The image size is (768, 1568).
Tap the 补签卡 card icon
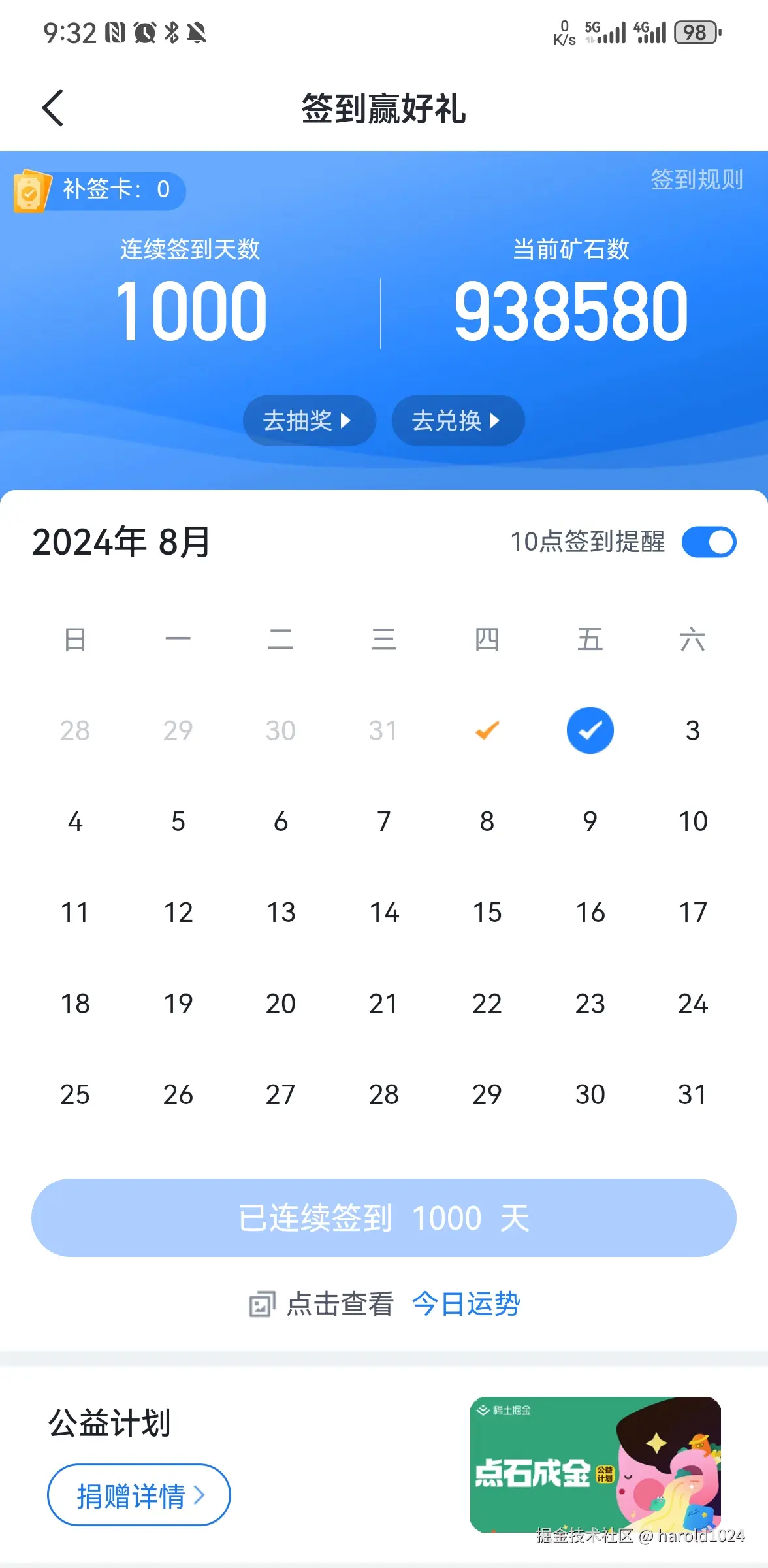[x=29, y=190]
